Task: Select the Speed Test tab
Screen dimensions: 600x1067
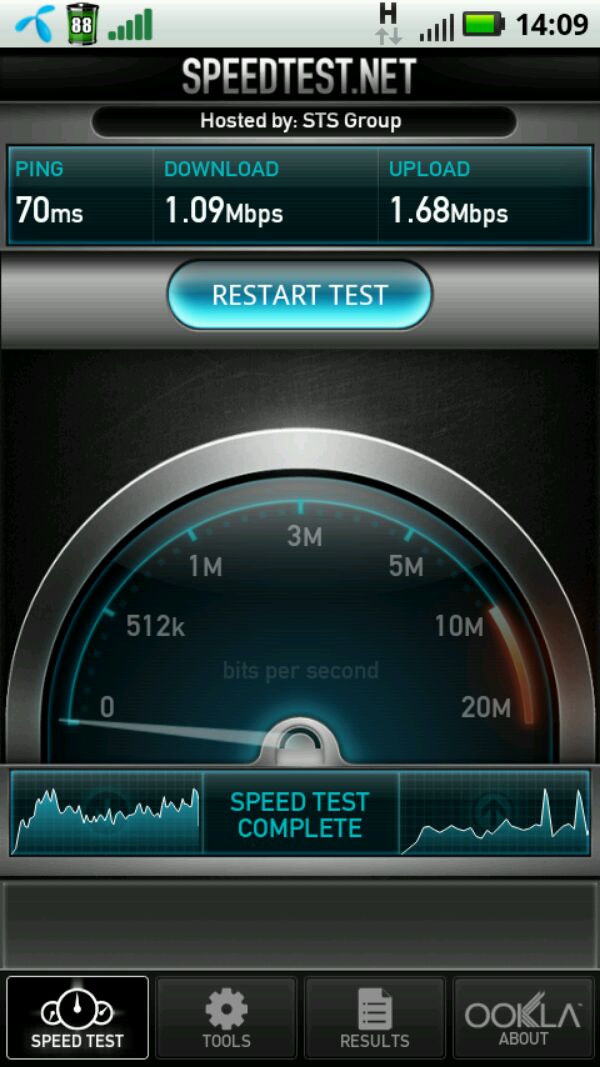Action: (77, 1018)
